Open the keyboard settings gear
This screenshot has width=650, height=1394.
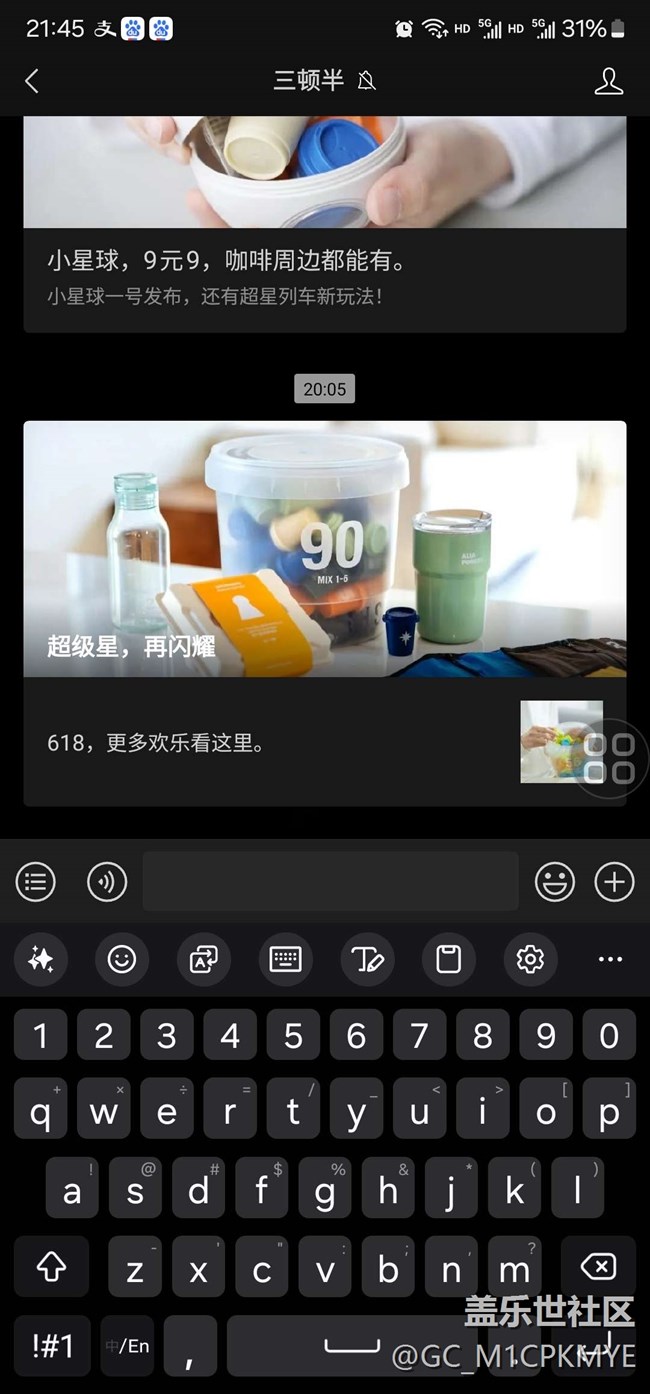coord(530,960)
